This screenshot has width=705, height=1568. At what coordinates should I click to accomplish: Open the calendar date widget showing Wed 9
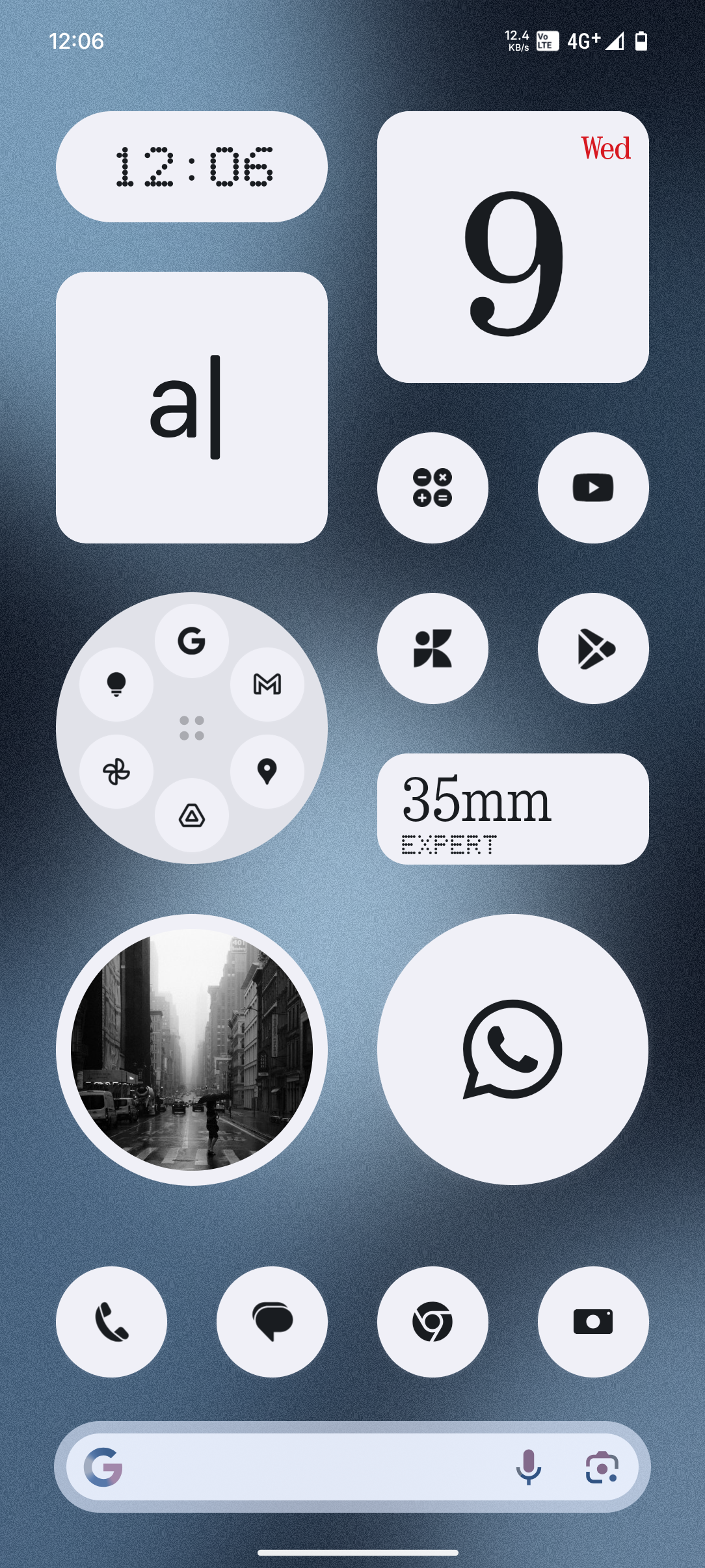[x=512, y=247]
